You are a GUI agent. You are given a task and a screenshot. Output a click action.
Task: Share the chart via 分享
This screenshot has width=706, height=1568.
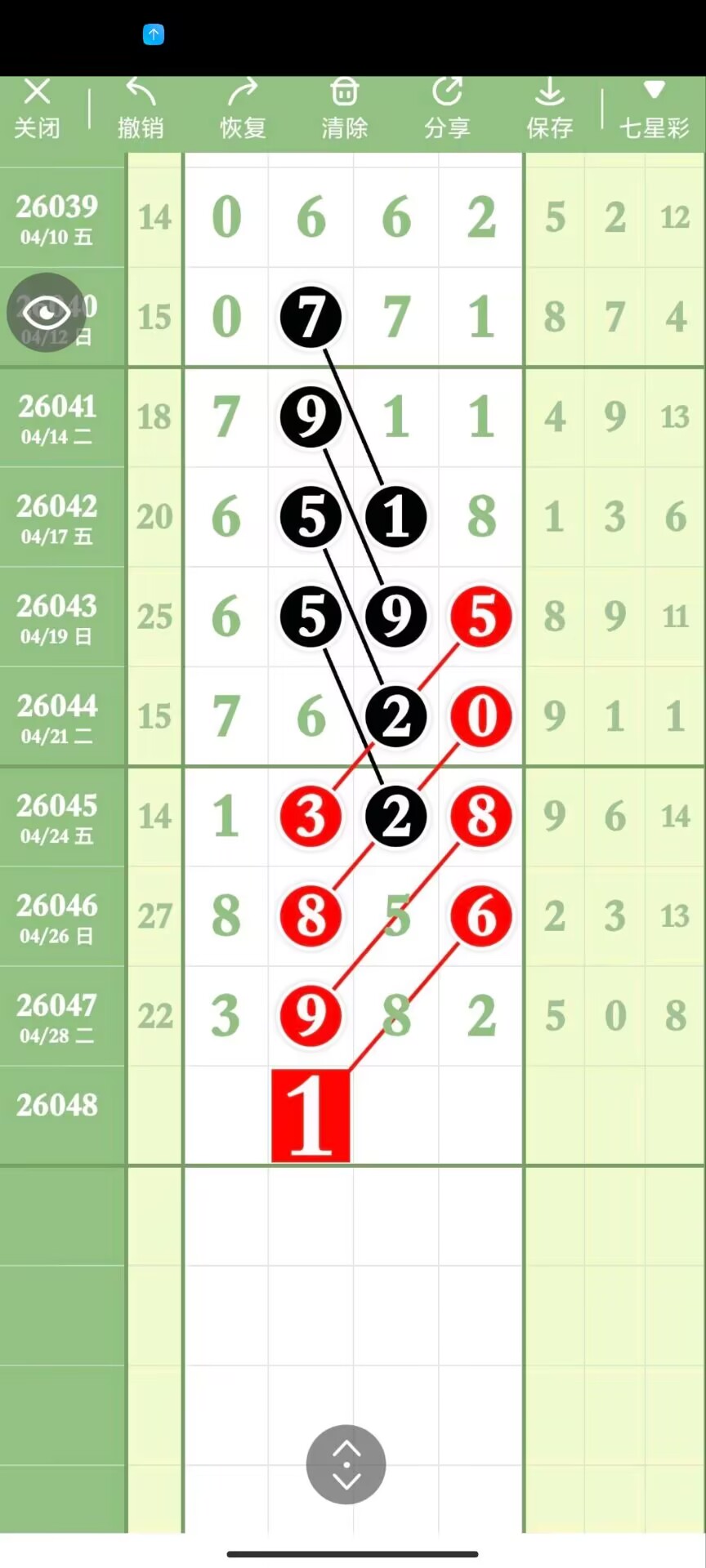point(447,109)
